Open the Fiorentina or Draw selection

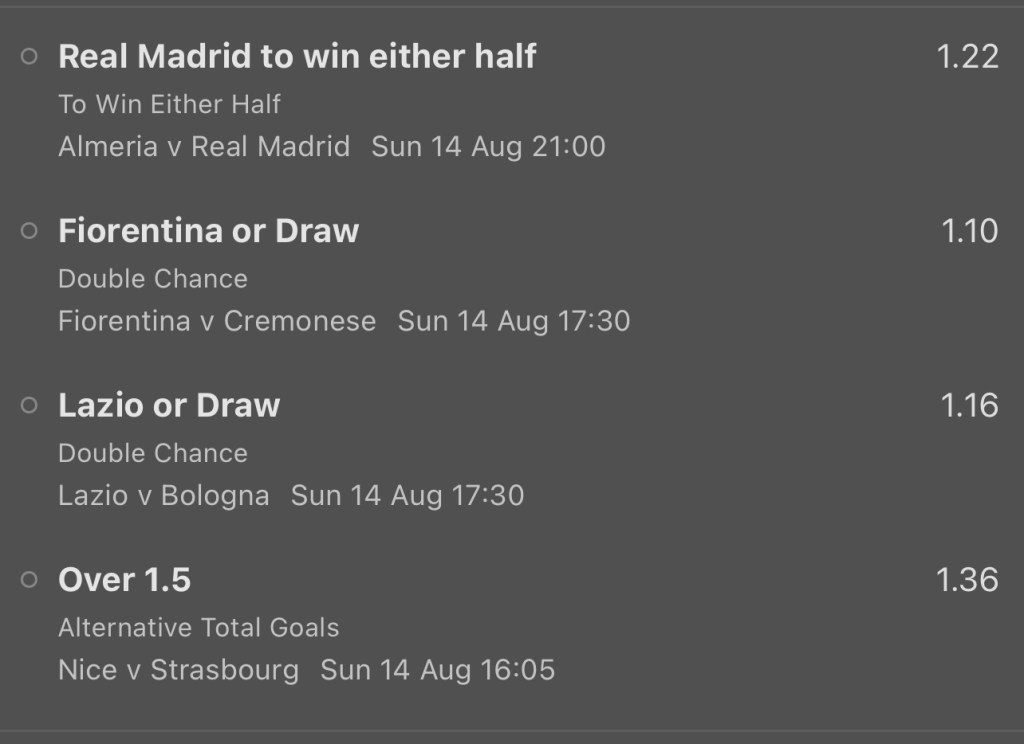[x=208, y=231]
